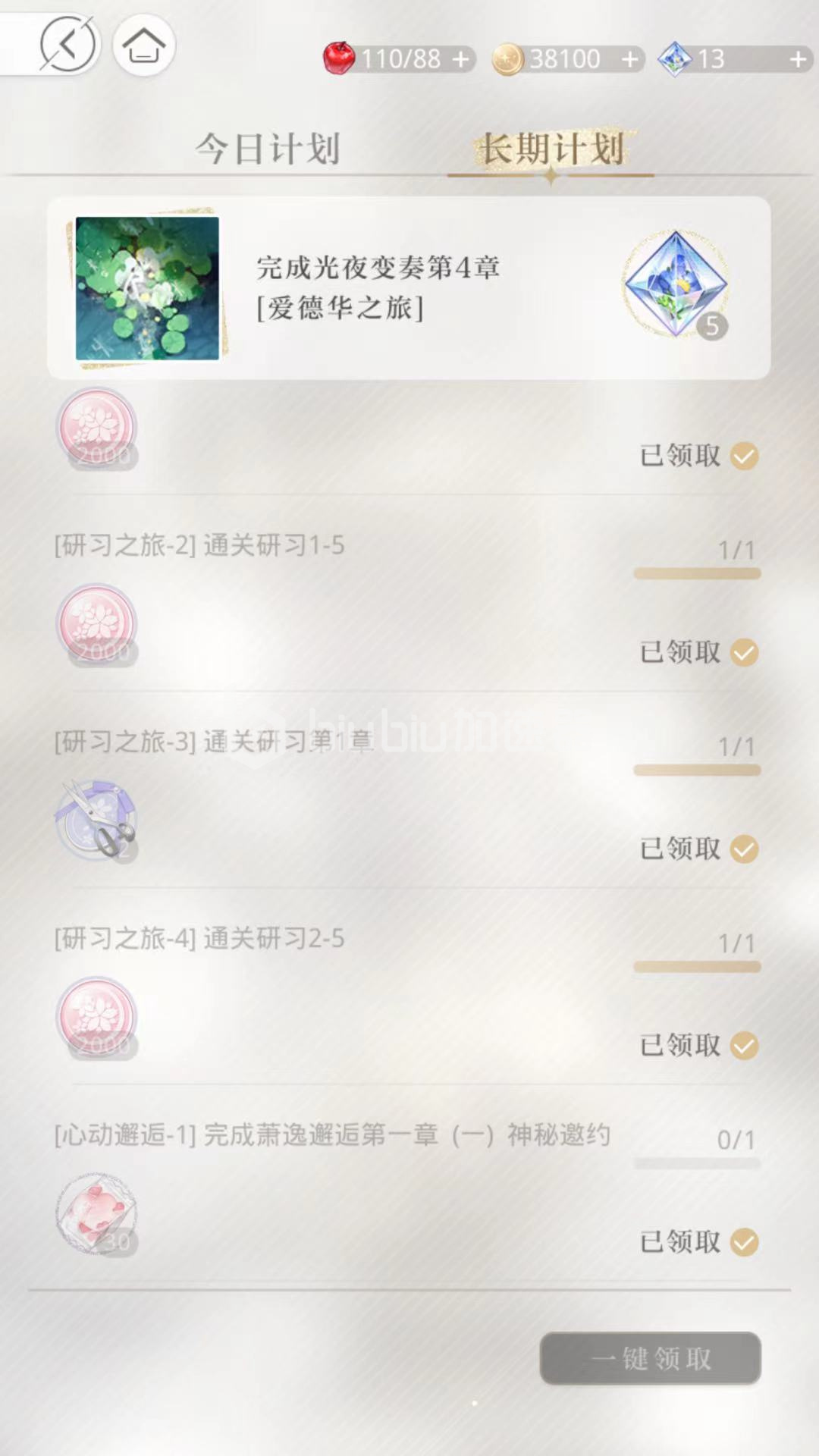View reward icon under 心动邂逅-1 task
This screenshot has width=819, height=1456.
(x=97, y=1213)
